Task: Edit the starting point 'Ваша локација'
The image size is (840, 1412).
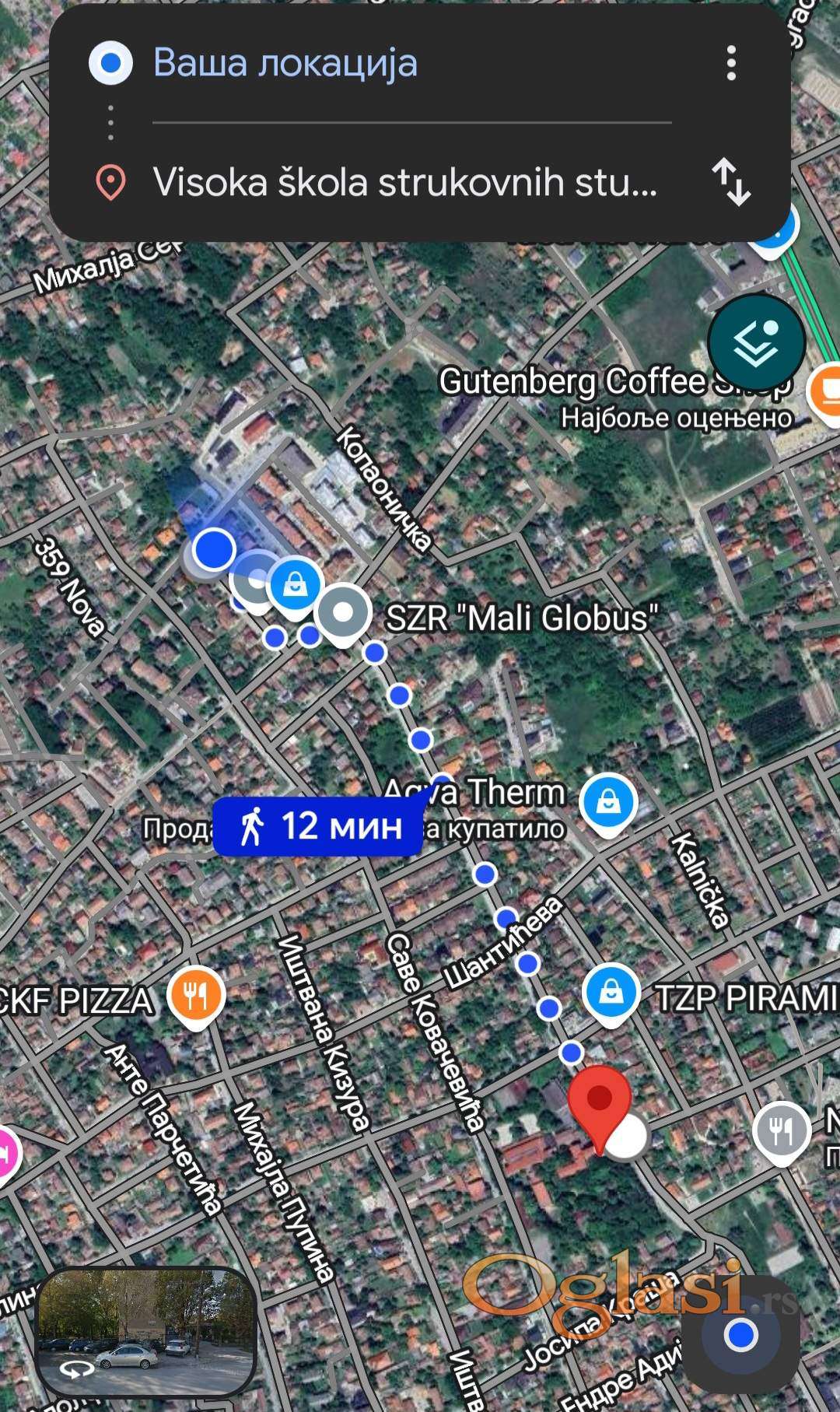Action: tap(285, 63)
